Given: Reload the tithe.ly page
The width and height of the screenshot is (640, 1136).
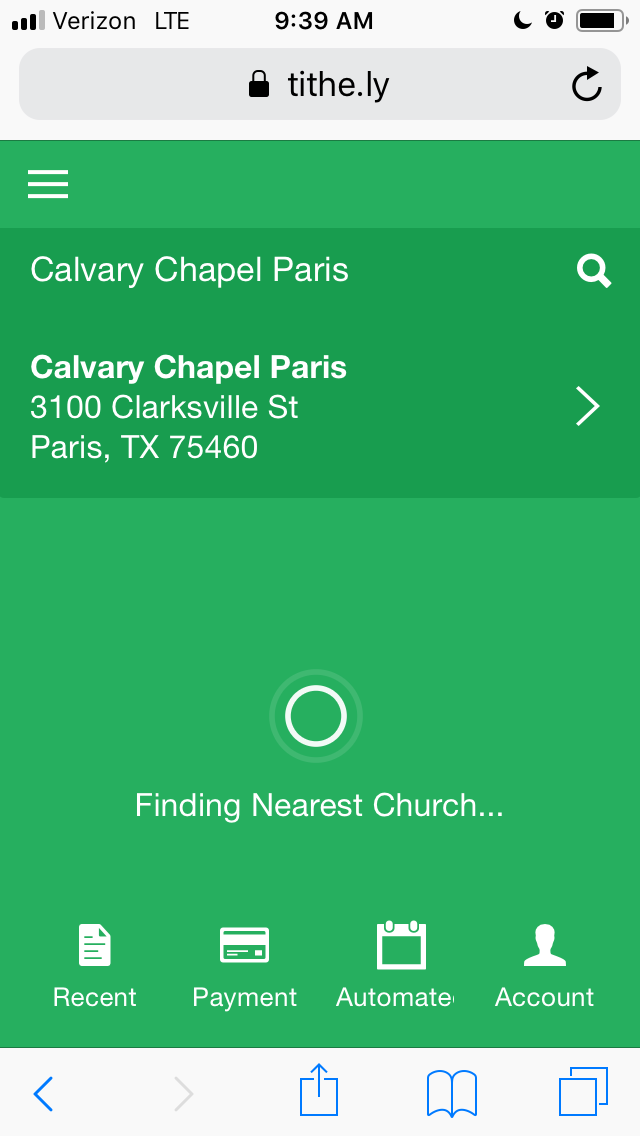Looking at the screenshot, I should coord(587,85).
